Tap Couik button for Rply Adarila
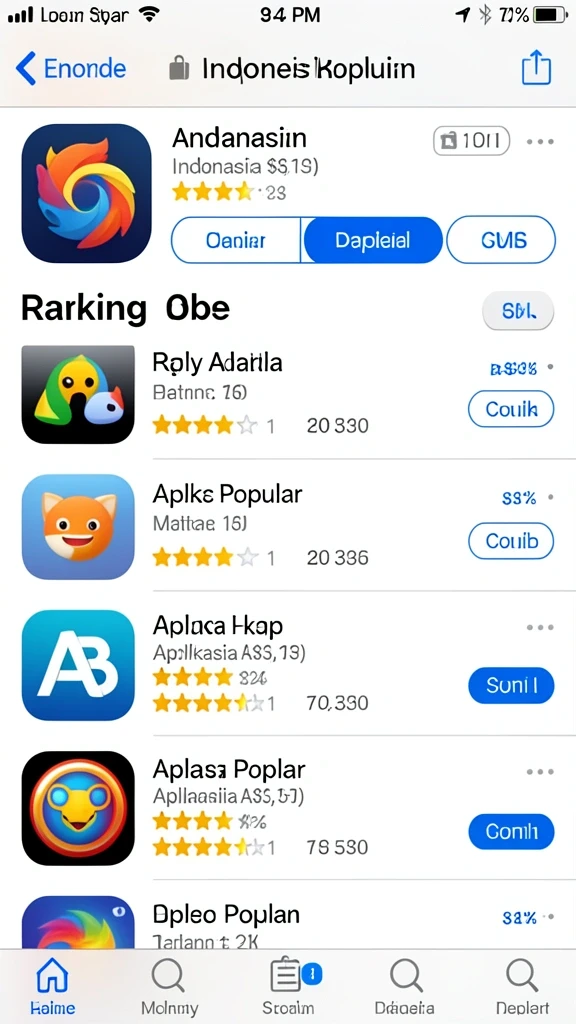The image size is (576, 1024). 511,409
